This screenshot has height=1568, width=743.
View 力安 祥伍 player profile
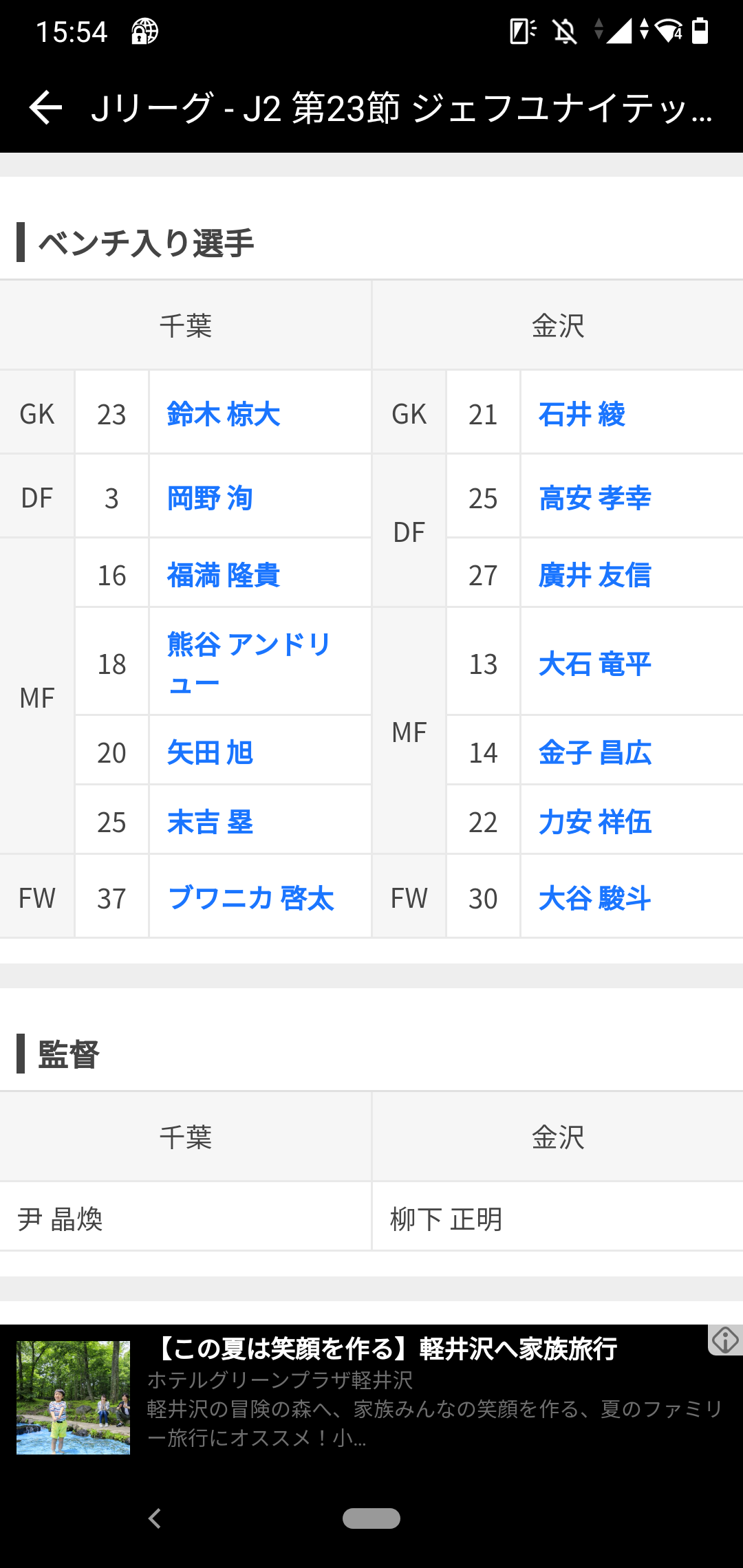pos(594,822)
